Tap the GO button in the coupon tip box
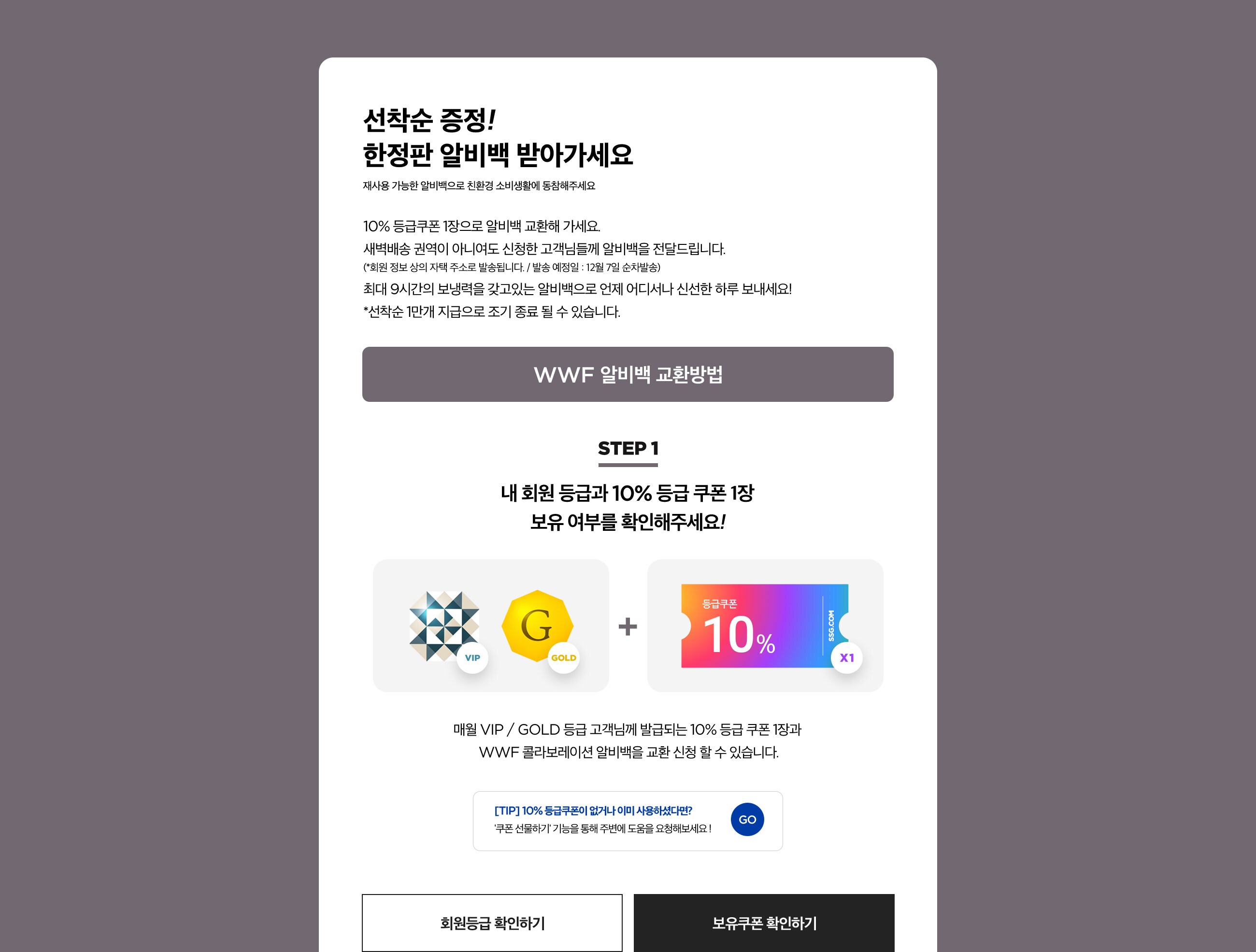This screenshot has width=1256, height=952. 747,819
